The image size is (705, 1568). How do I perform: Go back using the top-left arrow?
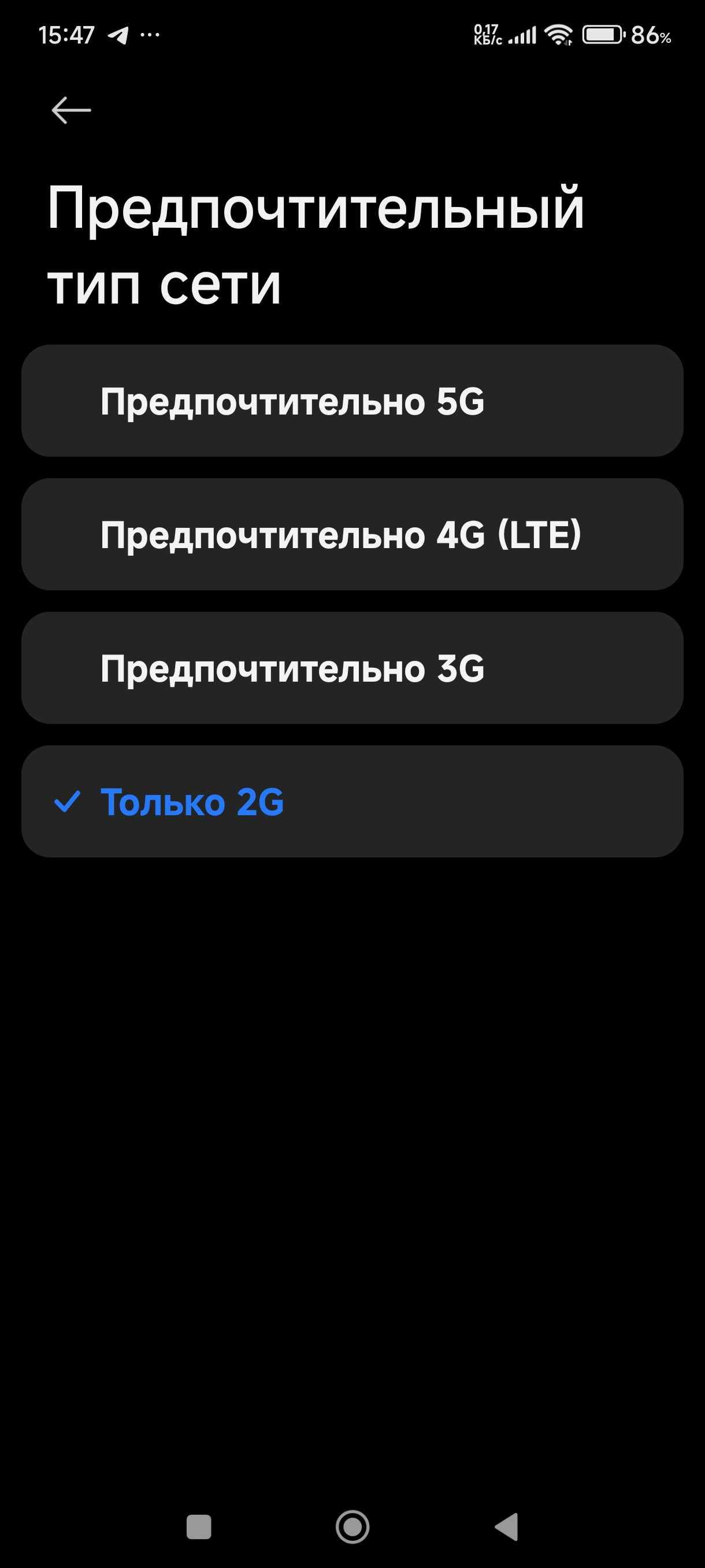[x=71, y=110]
